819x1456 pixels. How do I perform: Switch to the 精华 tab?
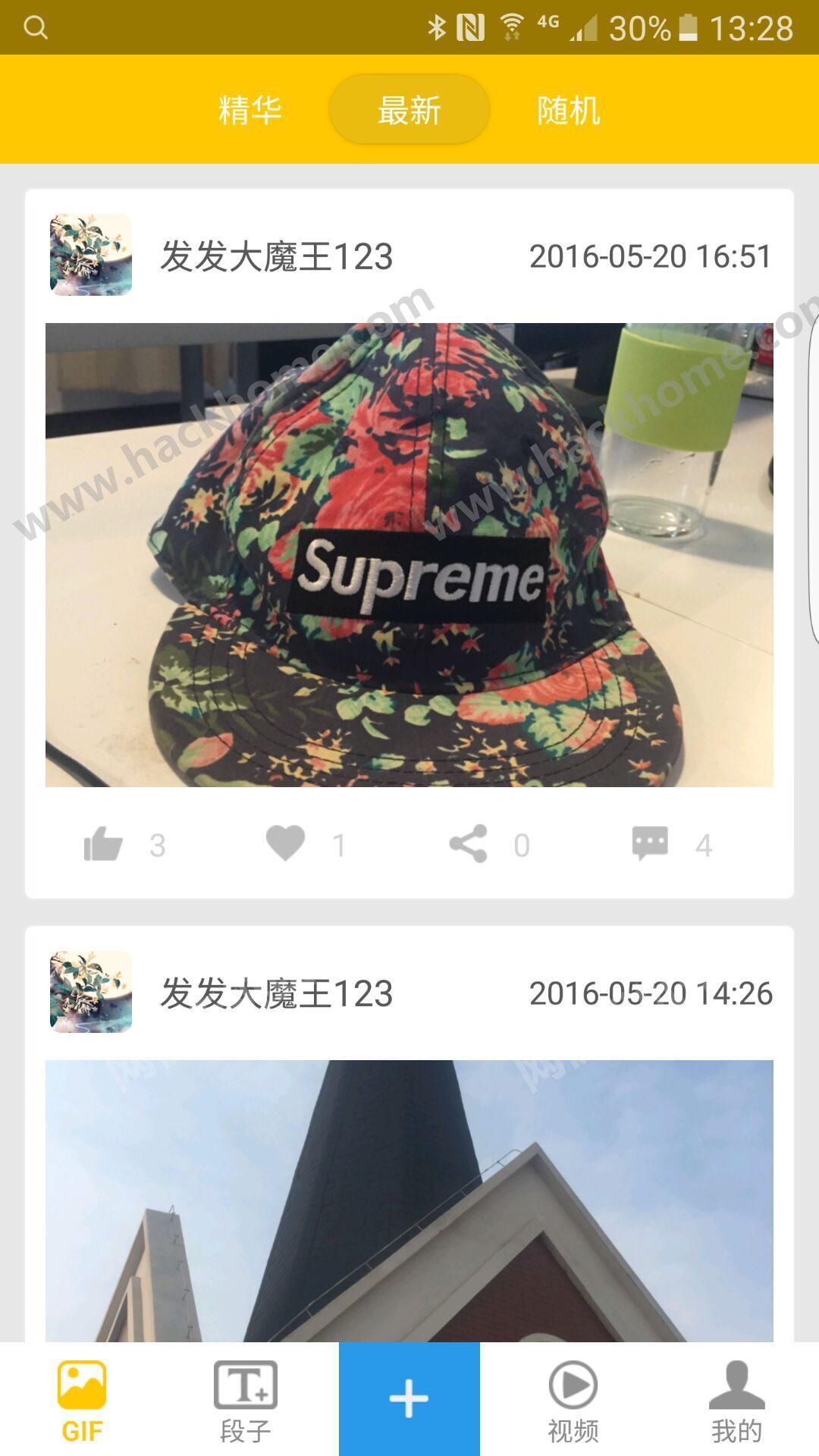[x=249, y=111]
